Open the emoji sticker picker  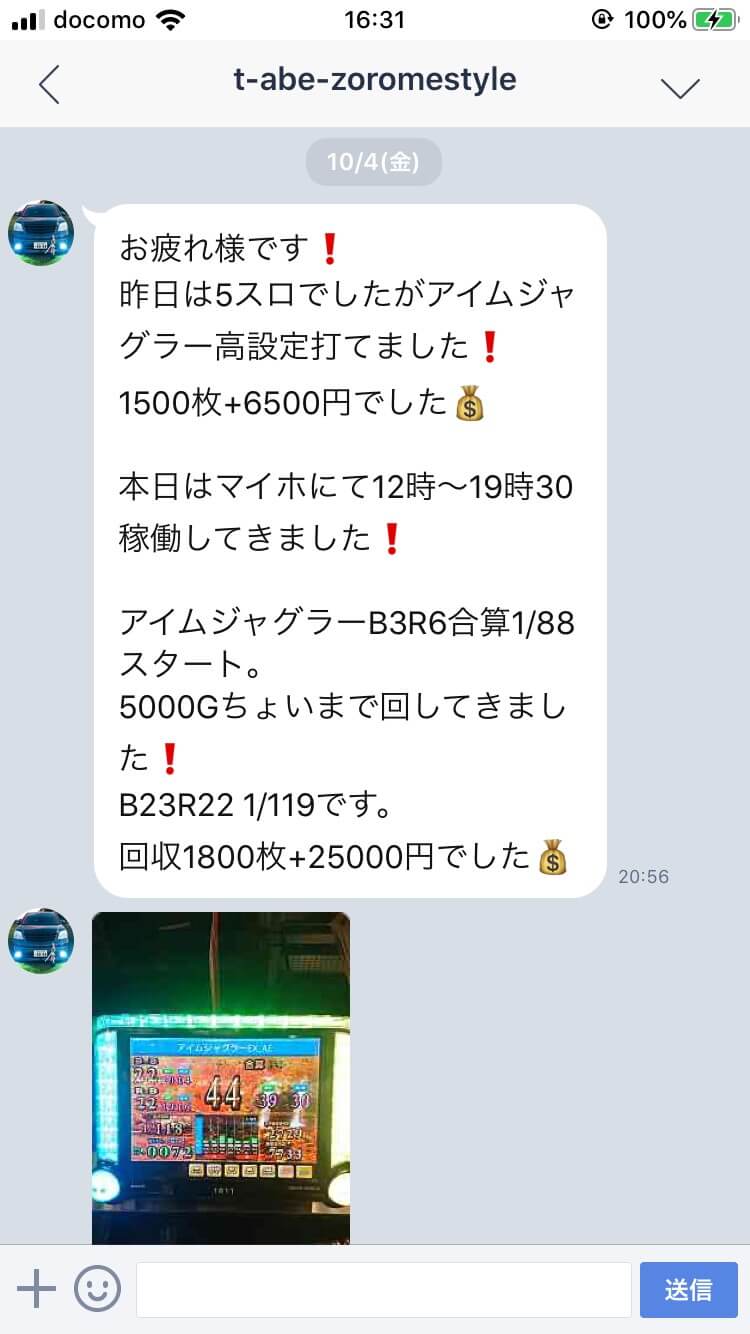(x=97, y=1289)
